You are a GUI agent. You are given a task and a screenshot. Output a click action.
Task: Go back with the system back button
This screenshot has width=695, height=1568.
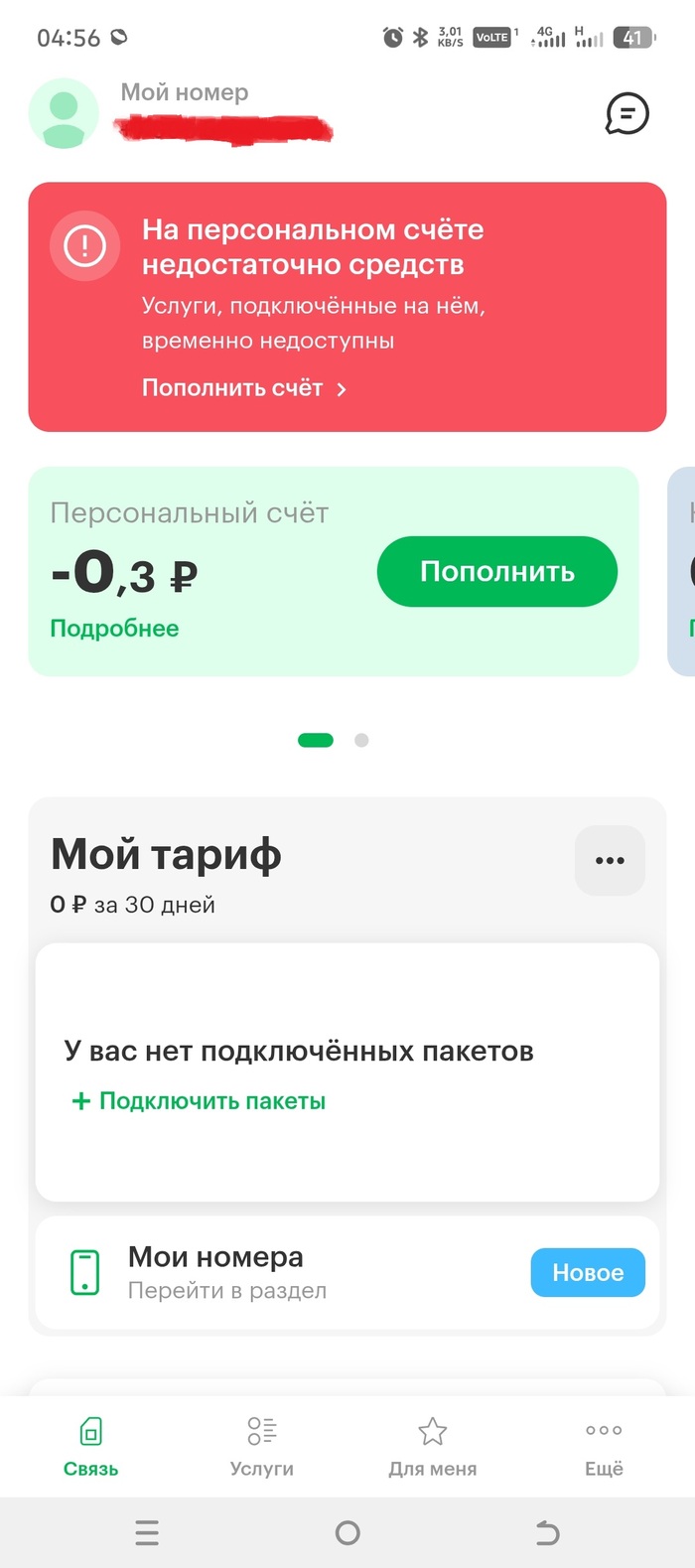click(x=547, y=1533)
